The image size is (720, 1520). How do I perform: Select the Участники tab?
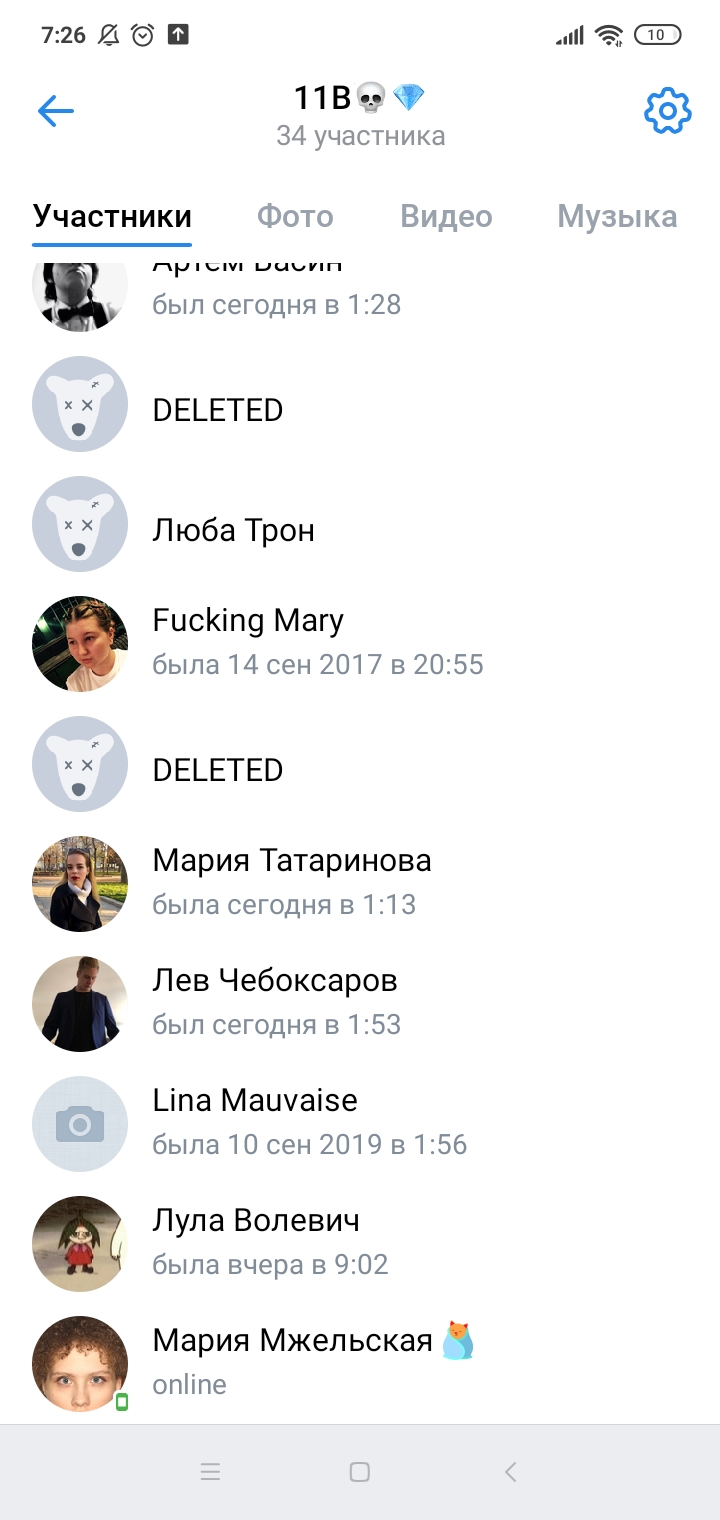(x=112, y=217)
